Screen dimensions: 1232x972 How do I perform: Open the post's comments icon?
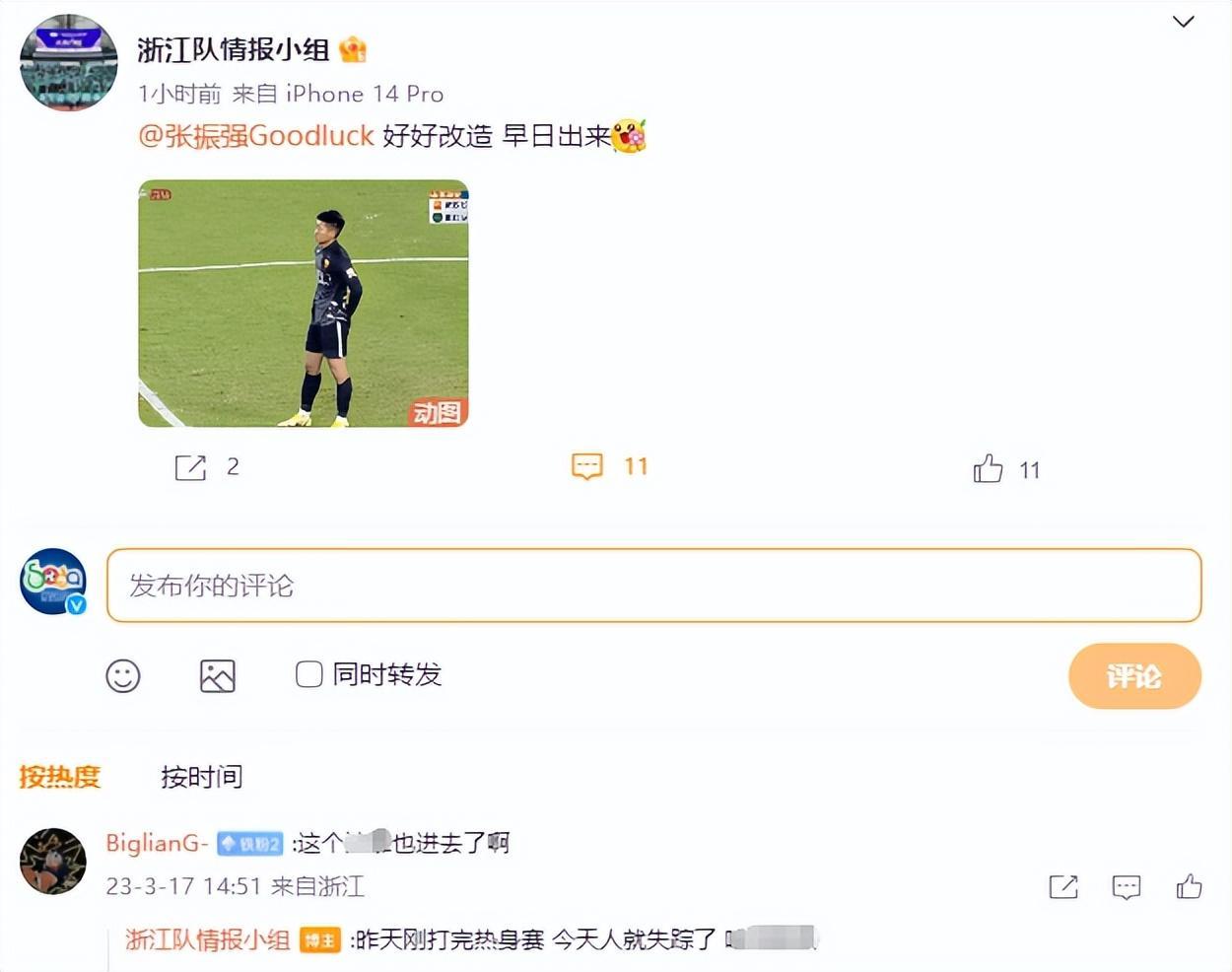coord(587,466)
